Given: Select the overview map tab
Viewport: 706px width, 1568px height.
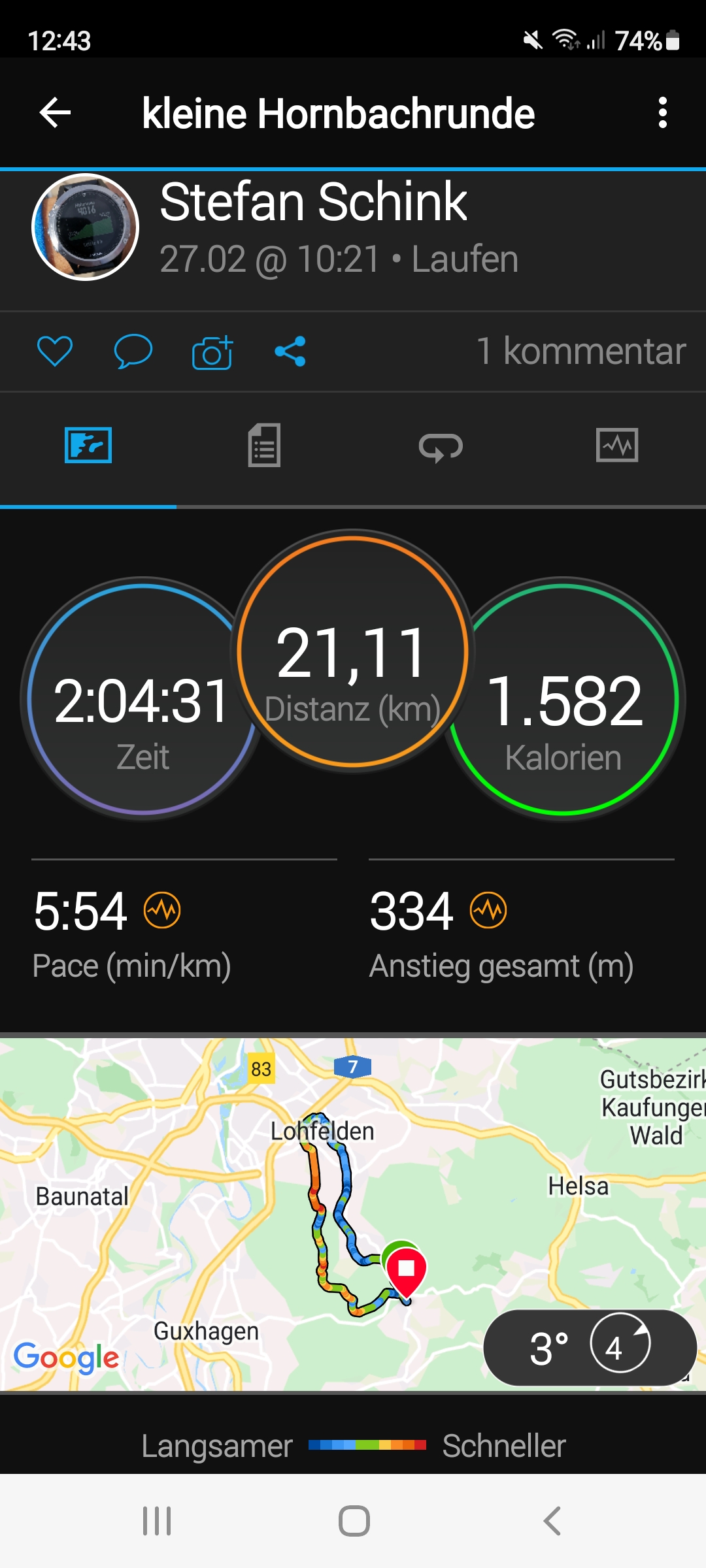Looking at the screenshot, I should [x=88, y=446].
